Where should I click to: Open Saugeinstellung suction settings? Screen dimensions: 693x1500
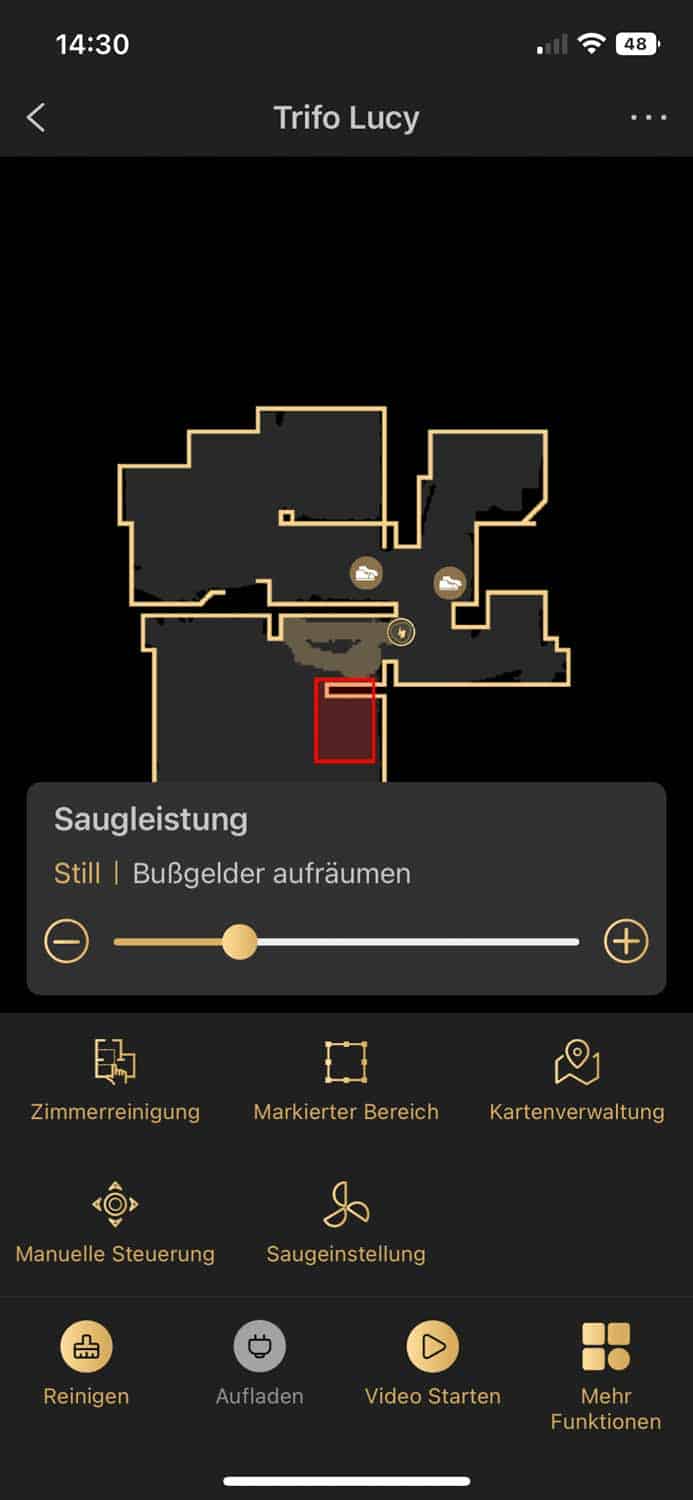point(346,1220)
